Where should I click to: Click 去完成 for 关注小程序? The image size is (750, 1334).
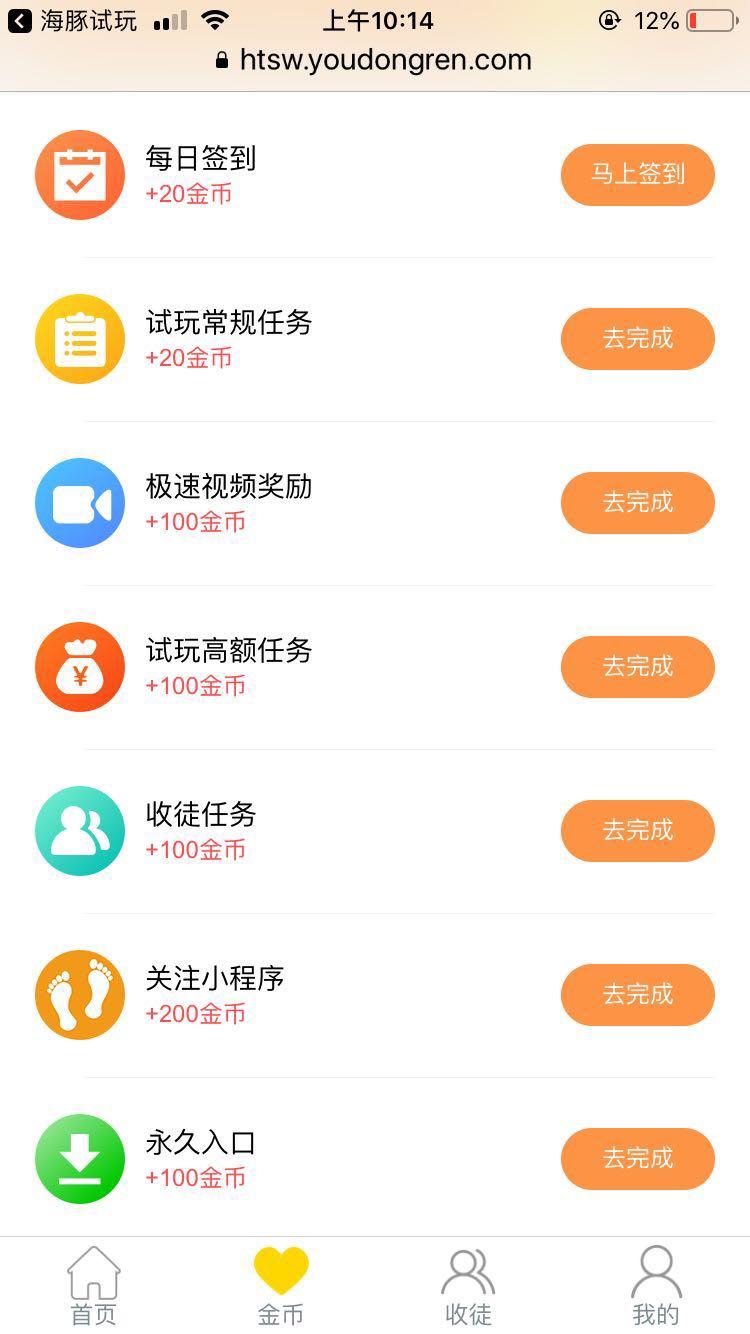tap(637, 994)
